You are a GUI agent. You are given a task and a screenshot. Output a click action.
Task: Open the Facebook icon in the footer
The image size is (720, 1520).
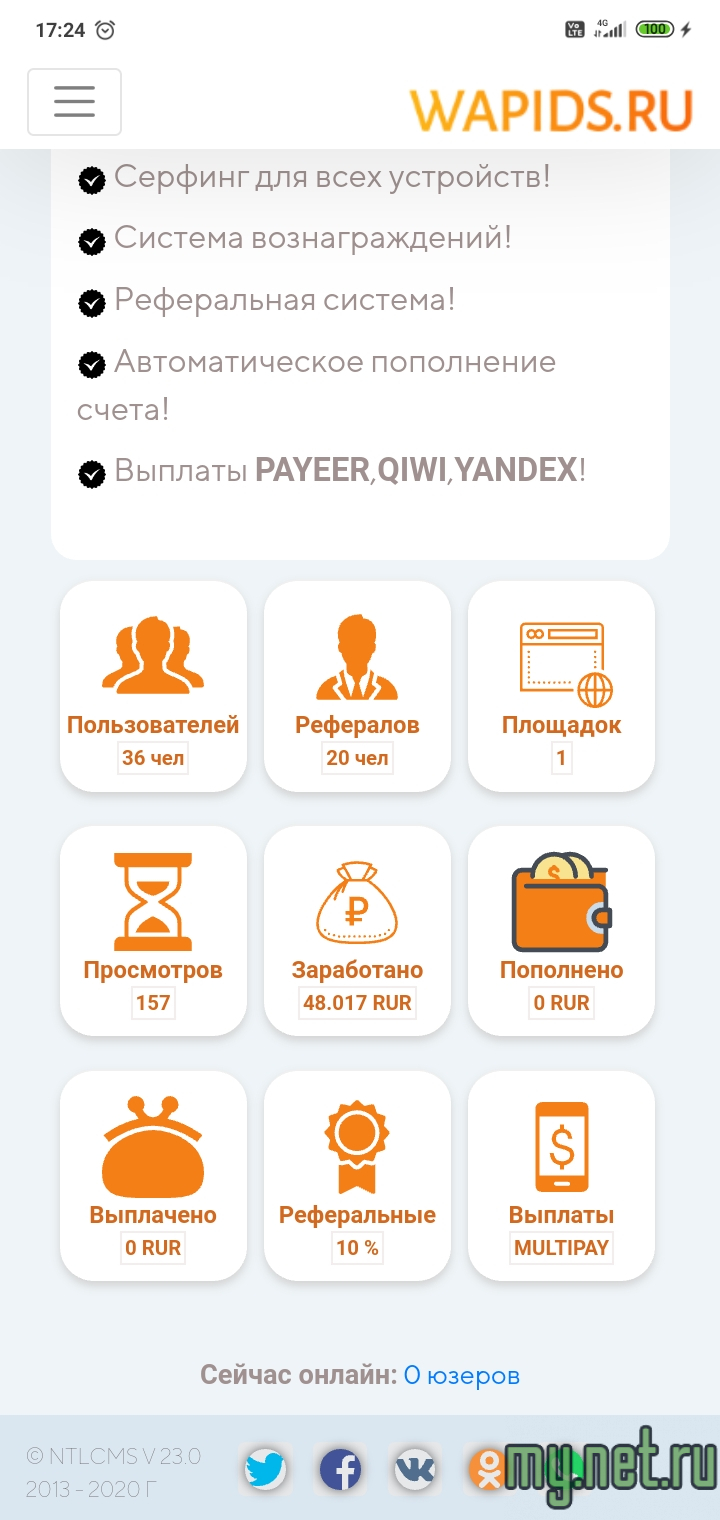coord(340,1469)
